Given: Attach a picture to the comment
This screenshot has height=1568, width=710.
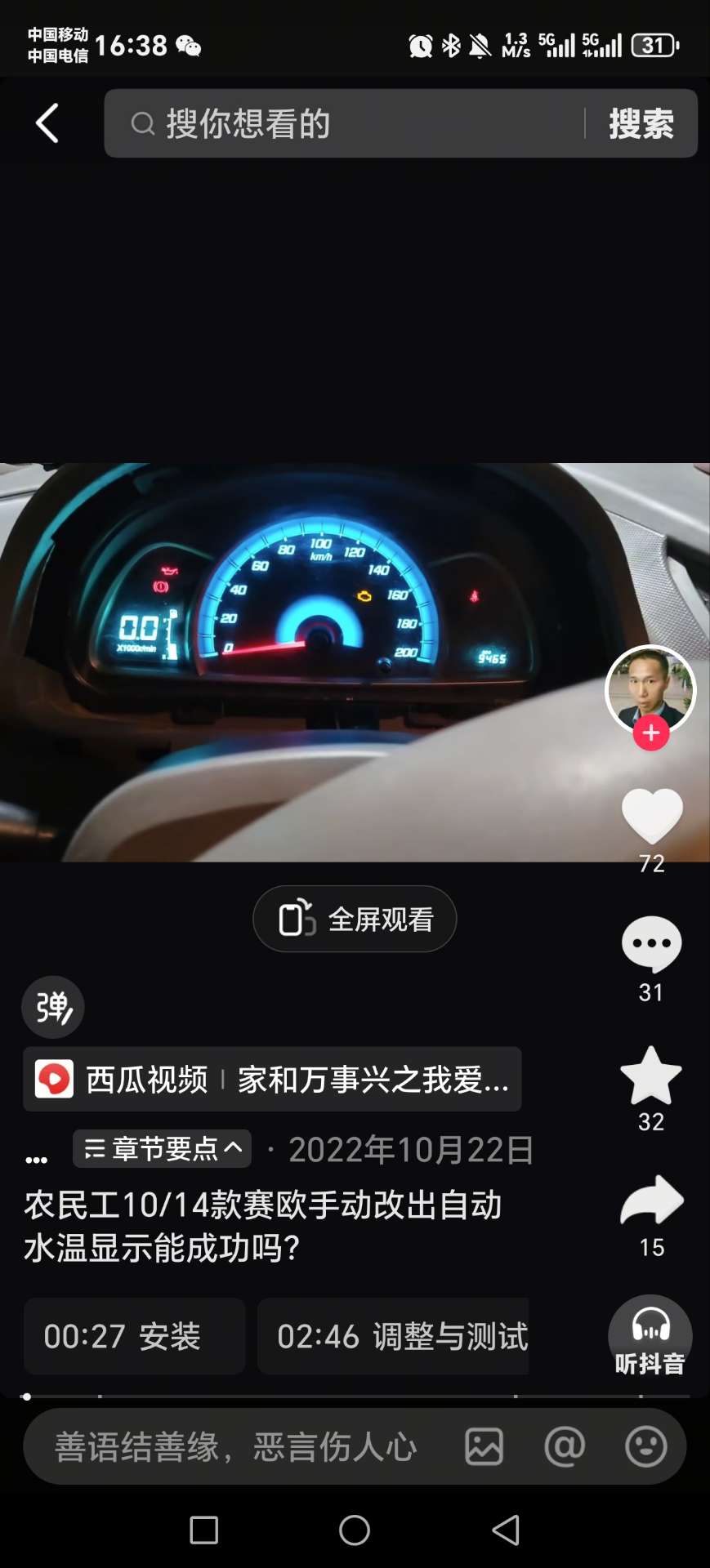Looking at the screenshot, I should tap(484, 1447).
